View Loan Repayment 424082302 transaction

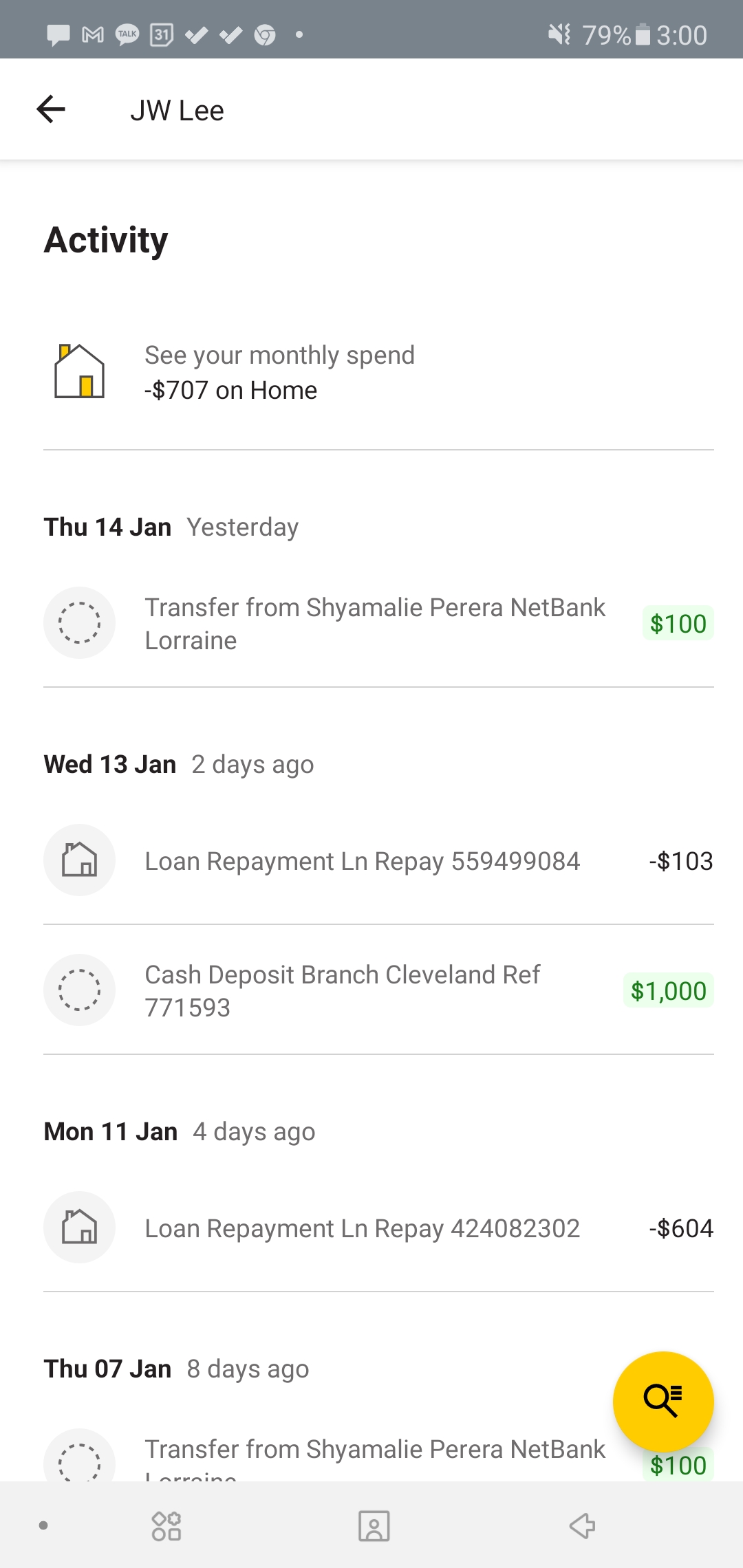tap(363, 1228)
